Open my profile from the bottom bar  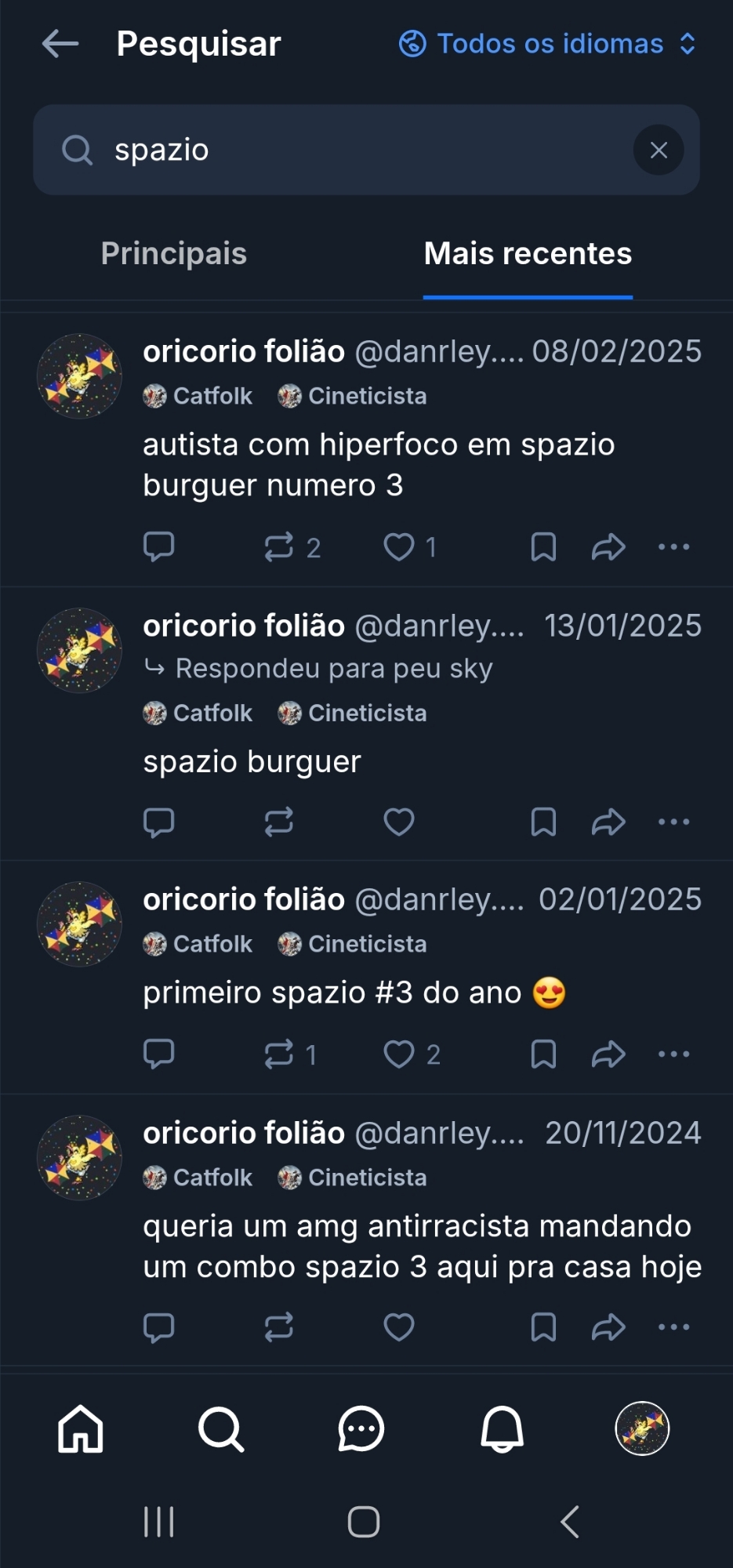(x=642, y=1428)
